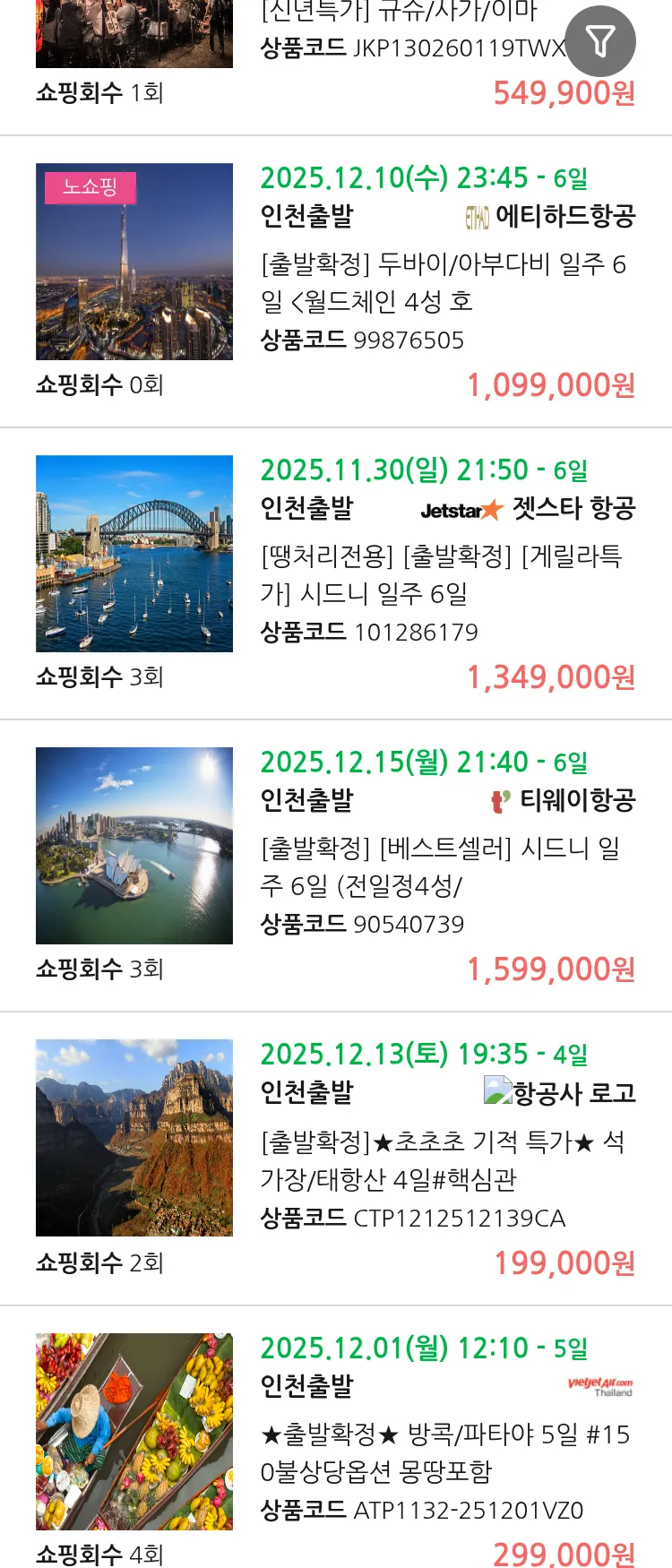Image resolution: width=672 pixels, height=1568 pixels.
Task: Open the Dubai/Abu Dhabi Etihad package
Action: tap(443, 282)
